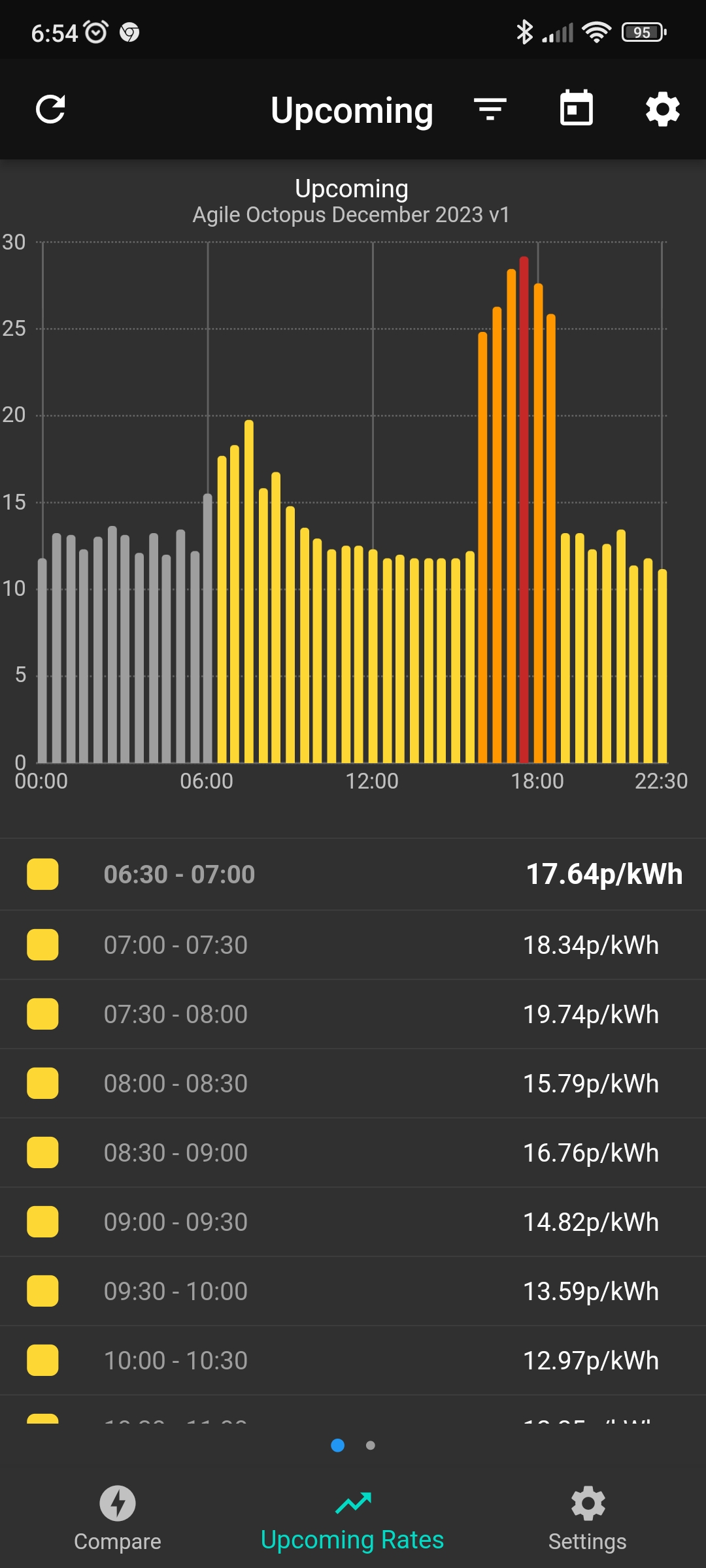Open the 08:30 - 09:00 rate row
The width and height of the screenshot is (706, 1568).
click(x=353, y=1152)
